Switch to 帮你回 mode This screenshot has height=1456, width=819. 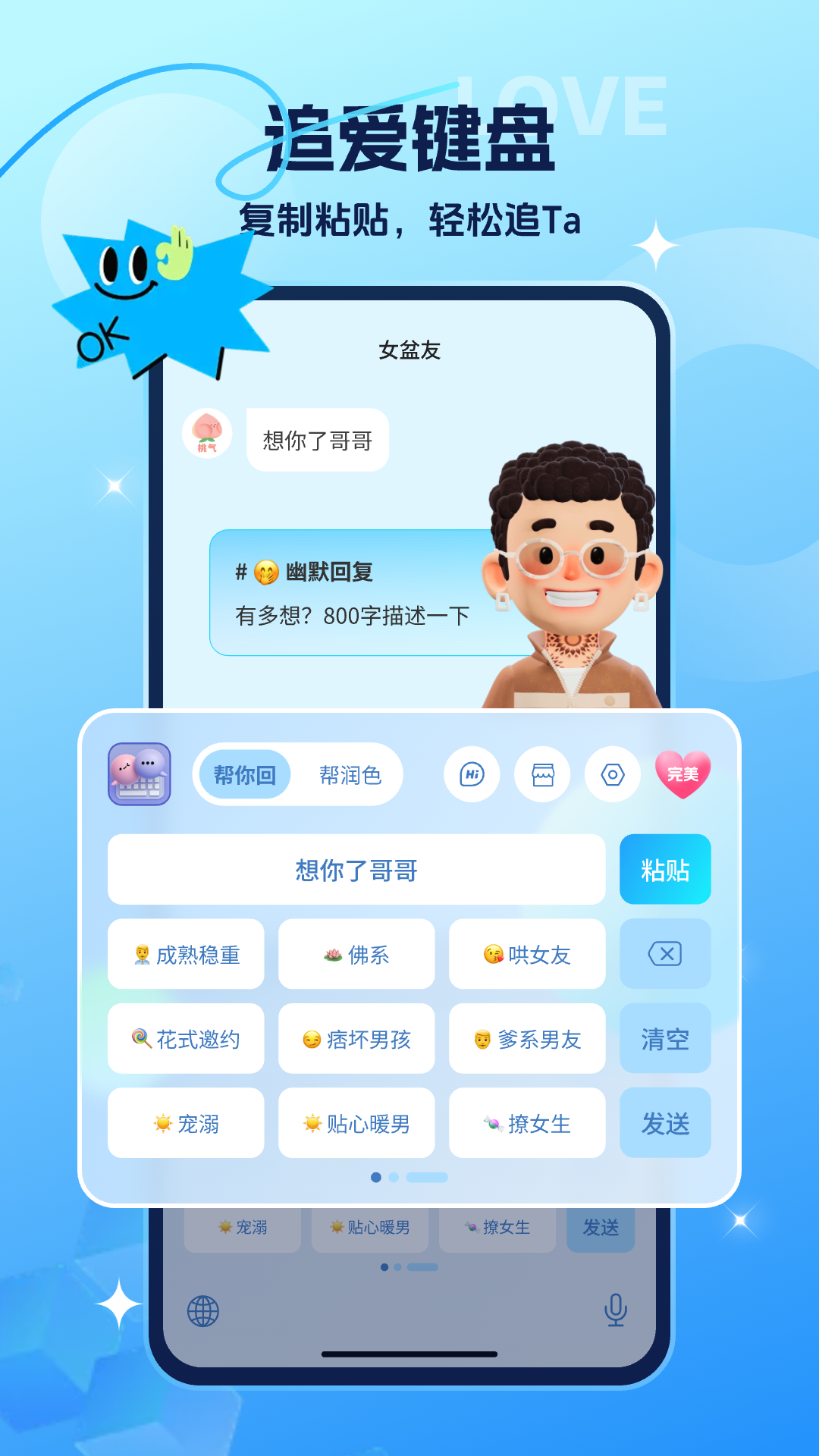tap(245, 774)
